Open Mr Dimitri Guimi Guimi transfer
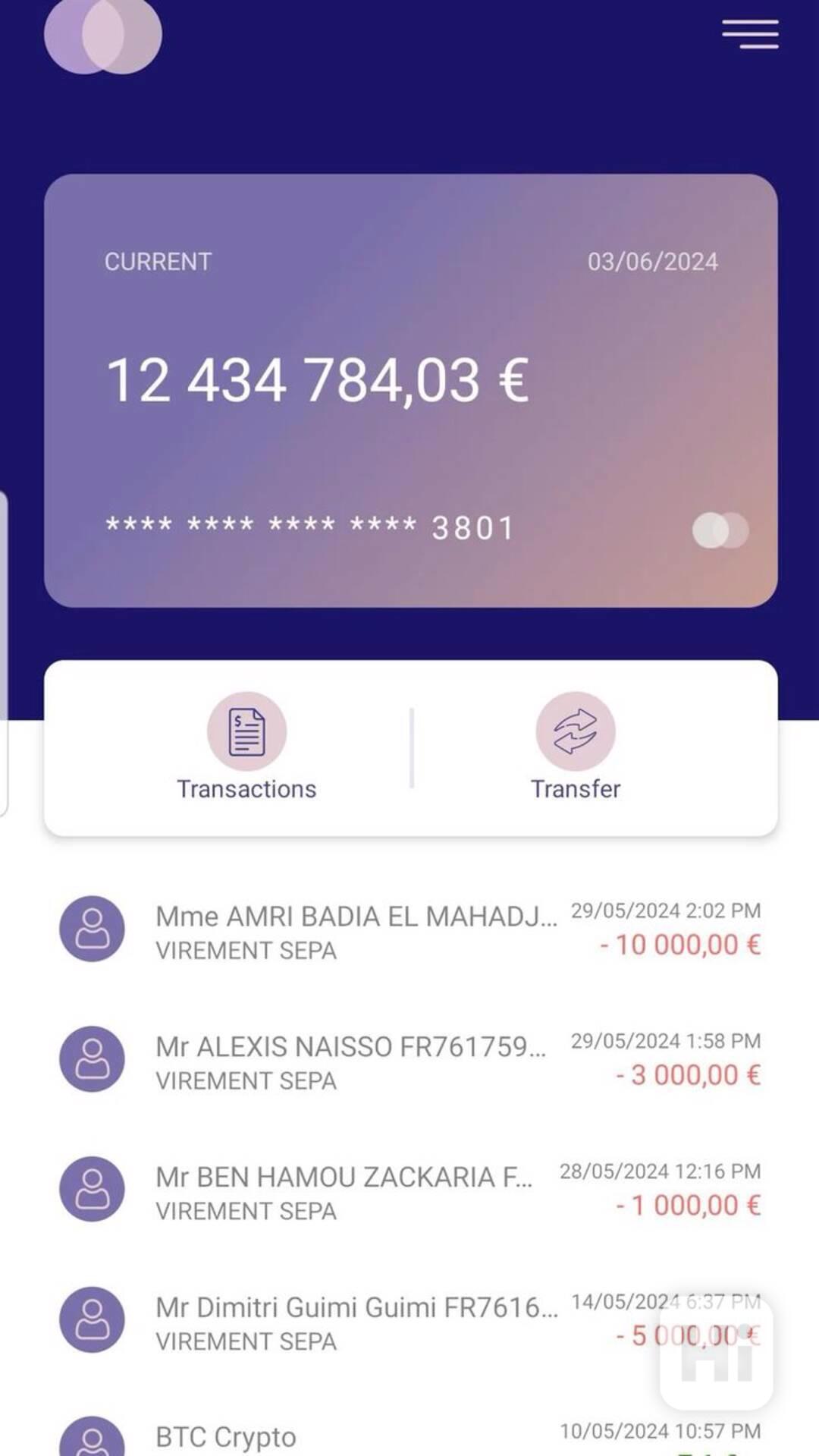 [409, 1322]
